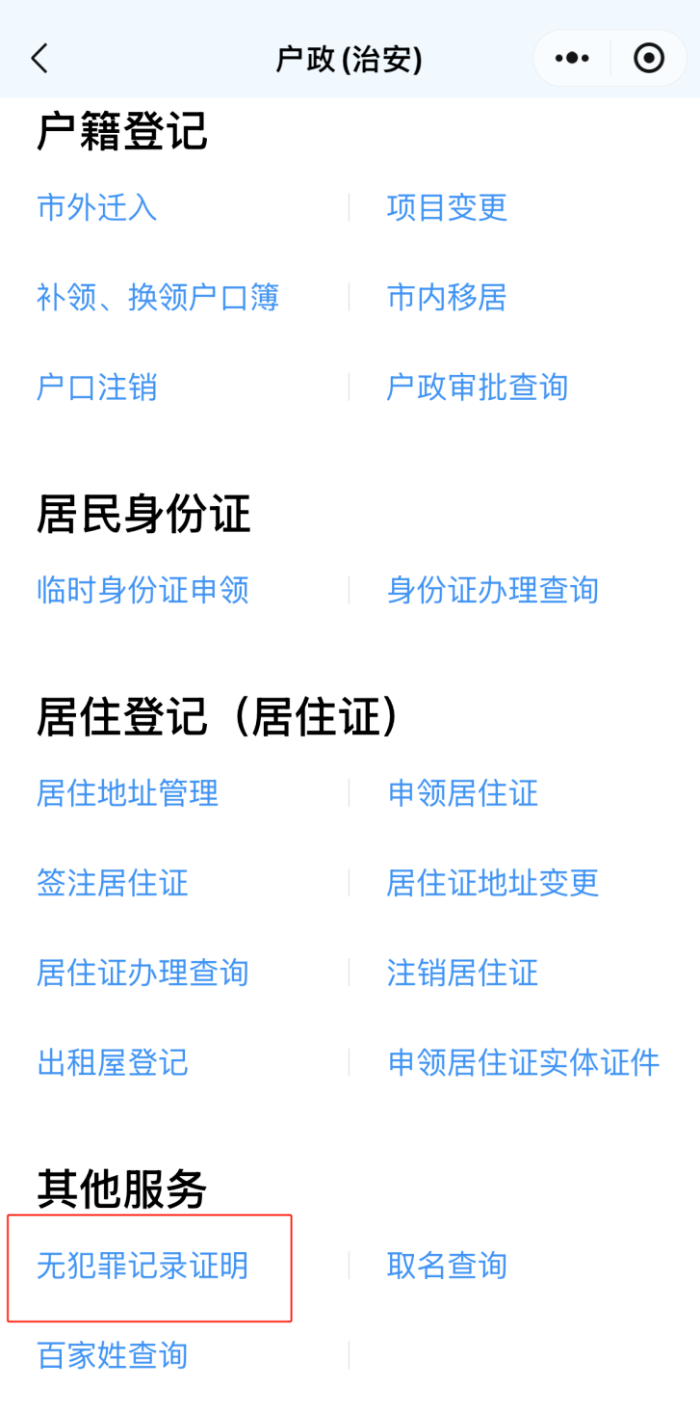Open 无犯罪记录证明
The image size is (700, 1415).
[x=143, y=1266]
